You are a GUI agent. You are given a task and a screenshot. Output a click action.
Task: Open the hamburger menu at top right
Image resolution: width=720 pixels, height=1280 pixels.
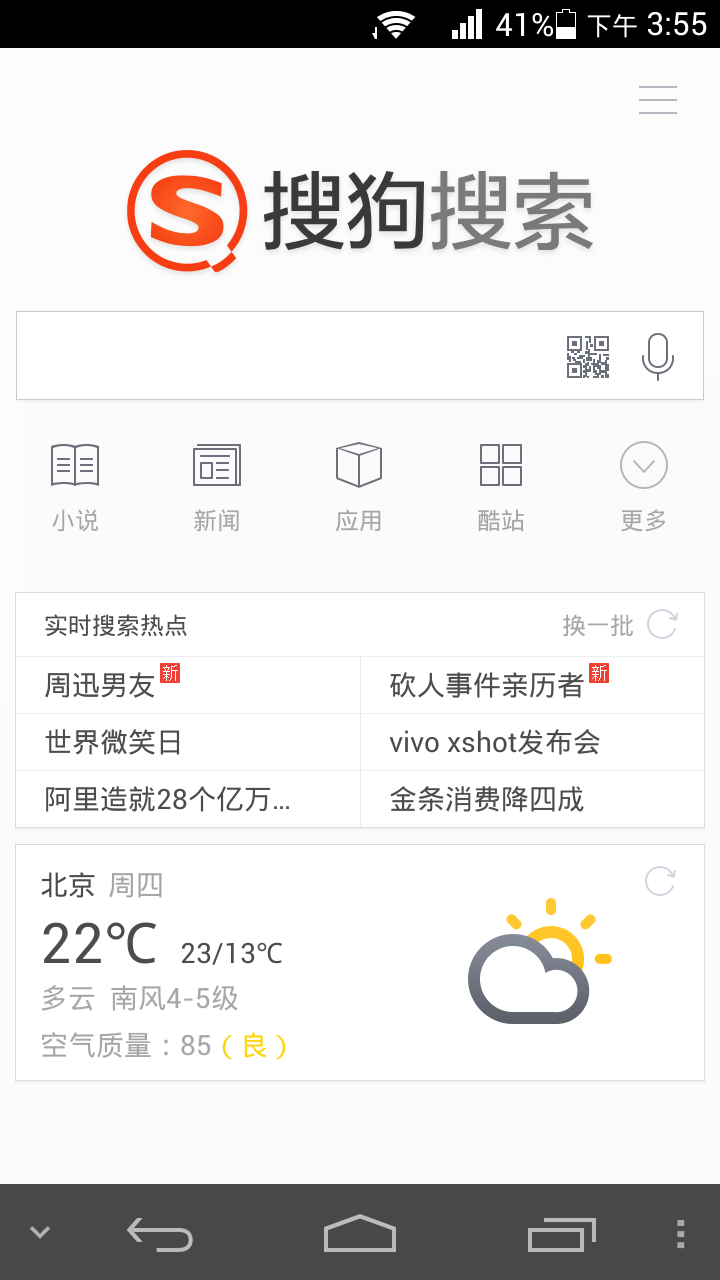(x=657, y=100)
